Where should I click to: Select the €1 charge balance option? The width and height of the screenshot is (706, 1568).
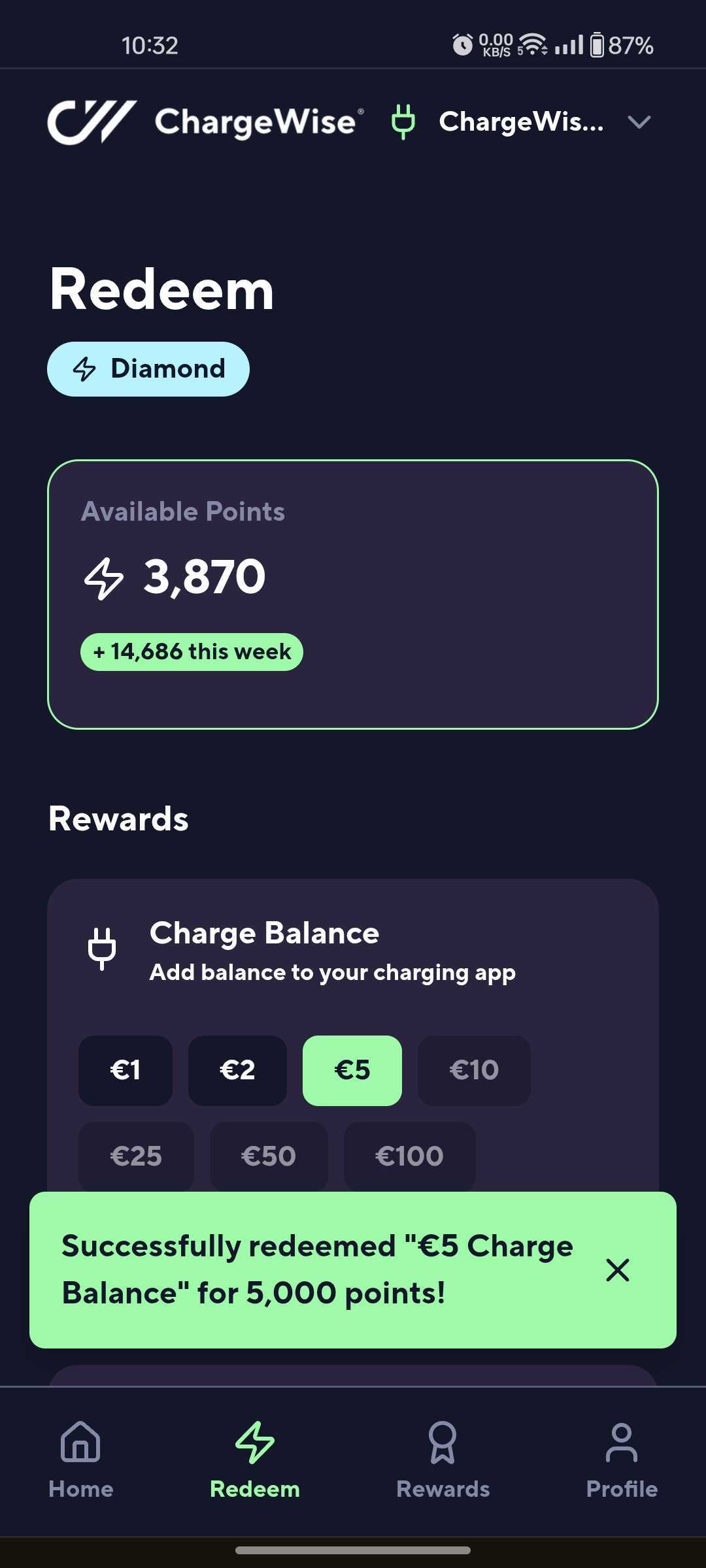[x=126, y=1070]
